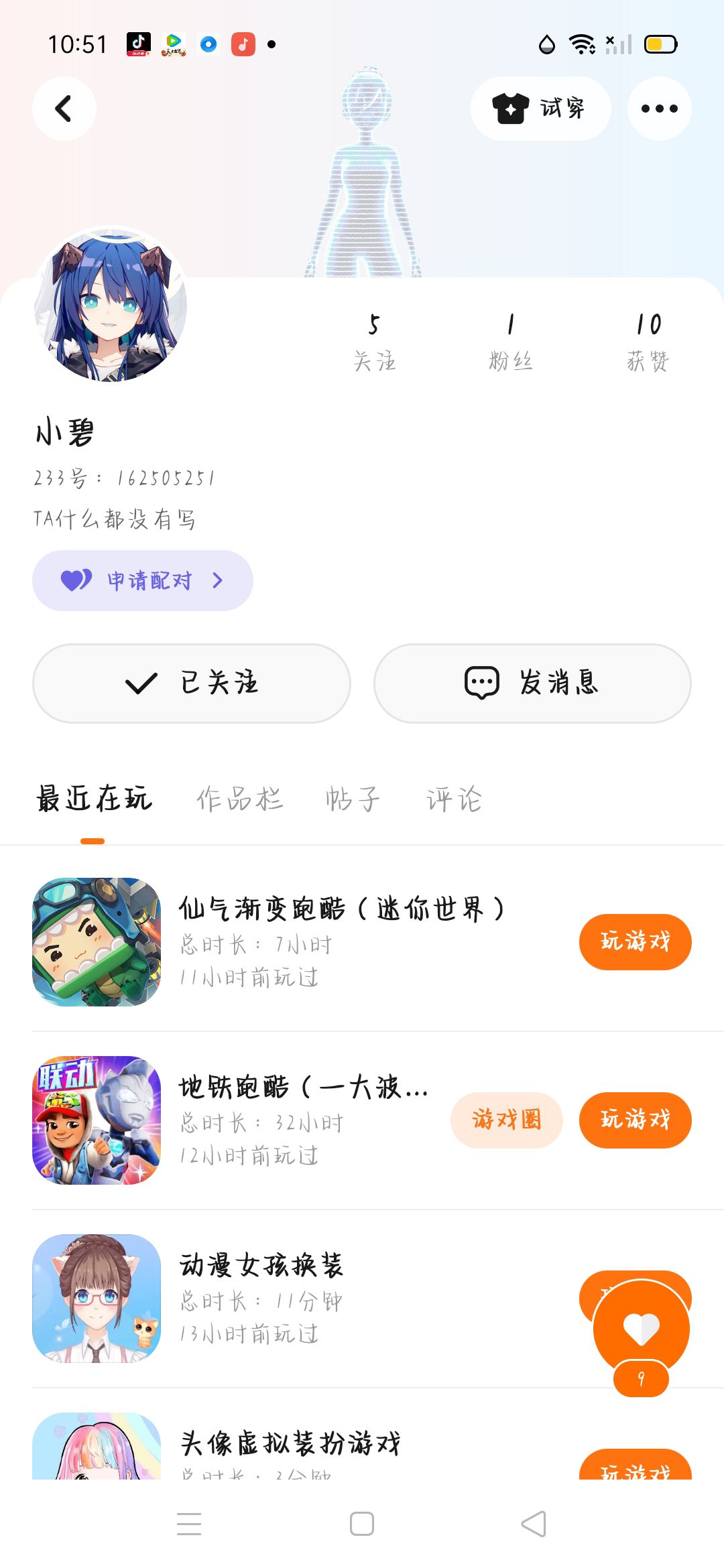This screenshot has width=724, height=1568.
Task: Open the 头像虚拟装扮游戏 entry
Action: (290, 1443)
